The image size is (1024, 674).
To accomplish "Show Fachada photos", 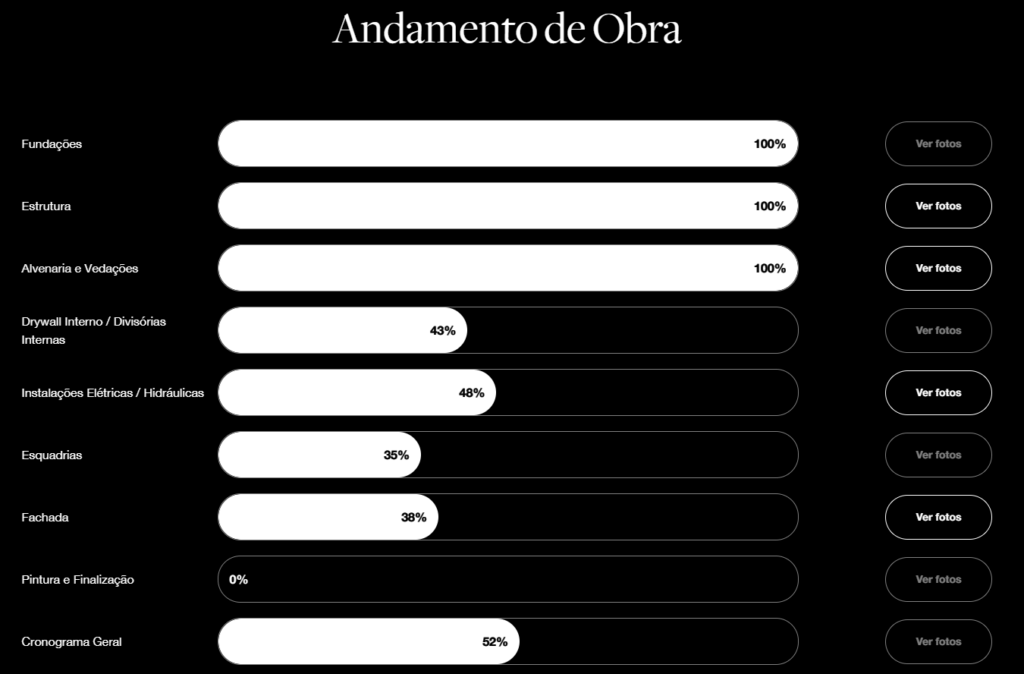I will click(938, 517).
